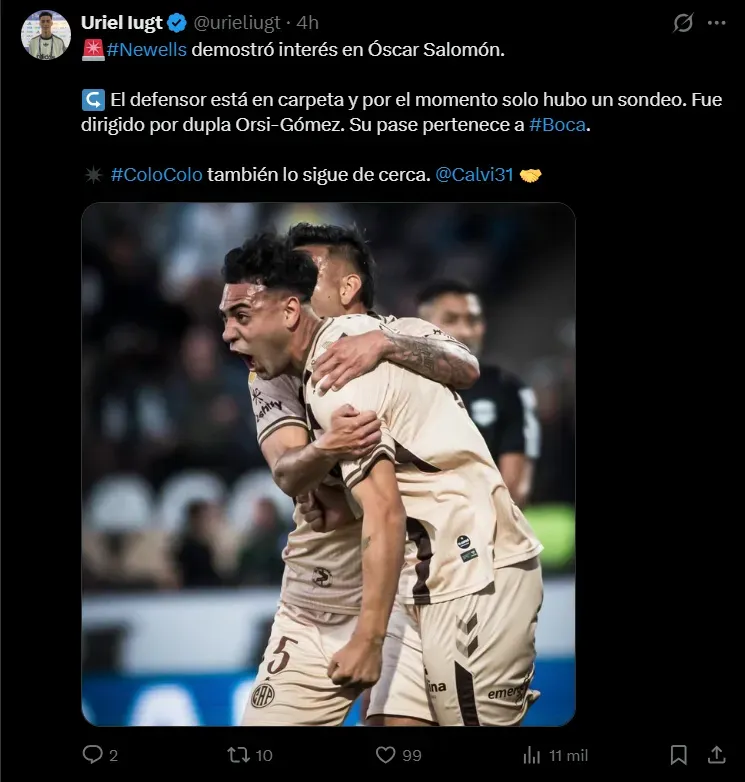The image size is (745, 782).
Task: View the post's 11 mil analytics
Action: click(x=532, y=754)
